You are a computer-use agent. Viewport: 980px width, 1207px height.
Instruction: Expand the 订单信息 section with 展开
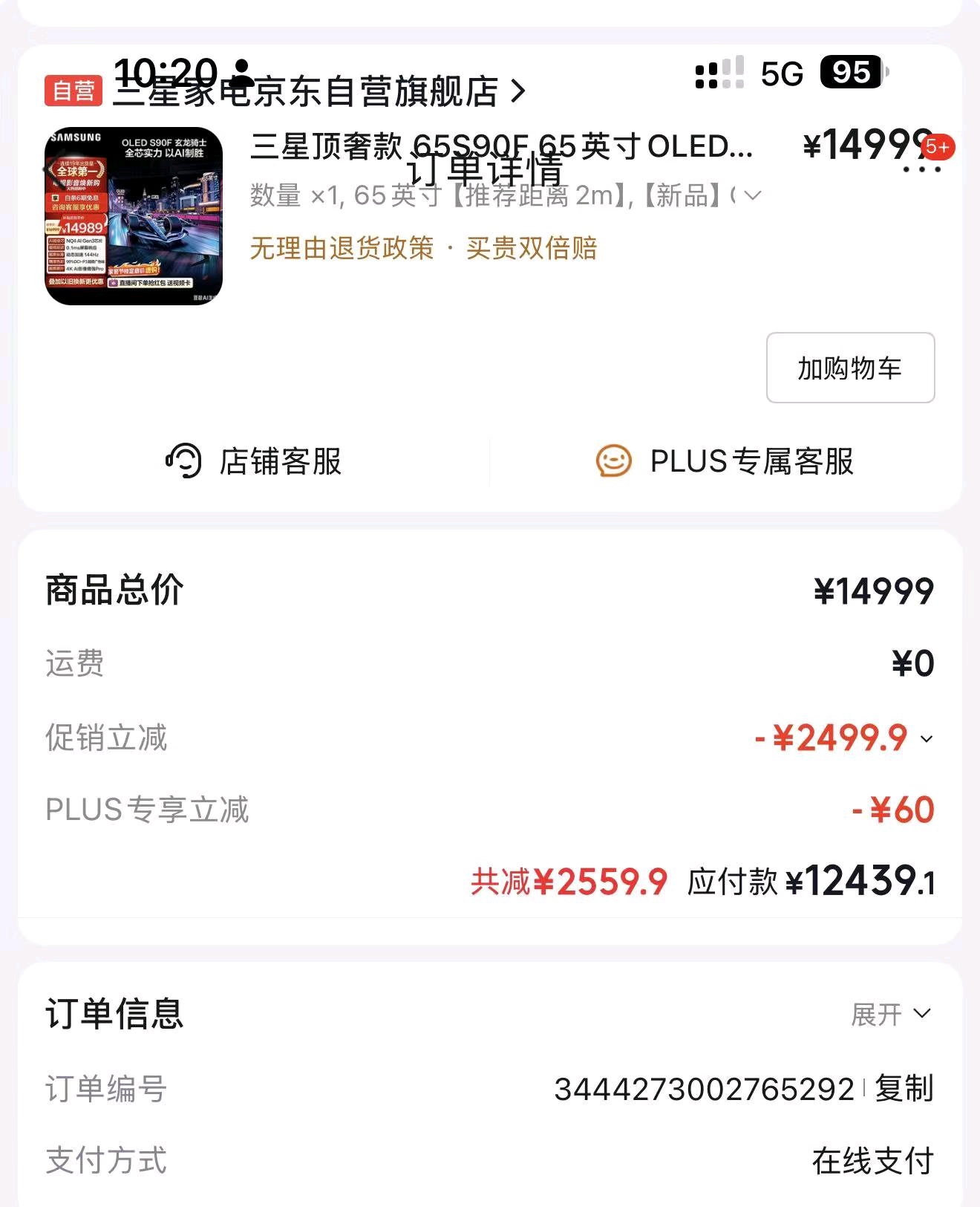[890, 1014]
